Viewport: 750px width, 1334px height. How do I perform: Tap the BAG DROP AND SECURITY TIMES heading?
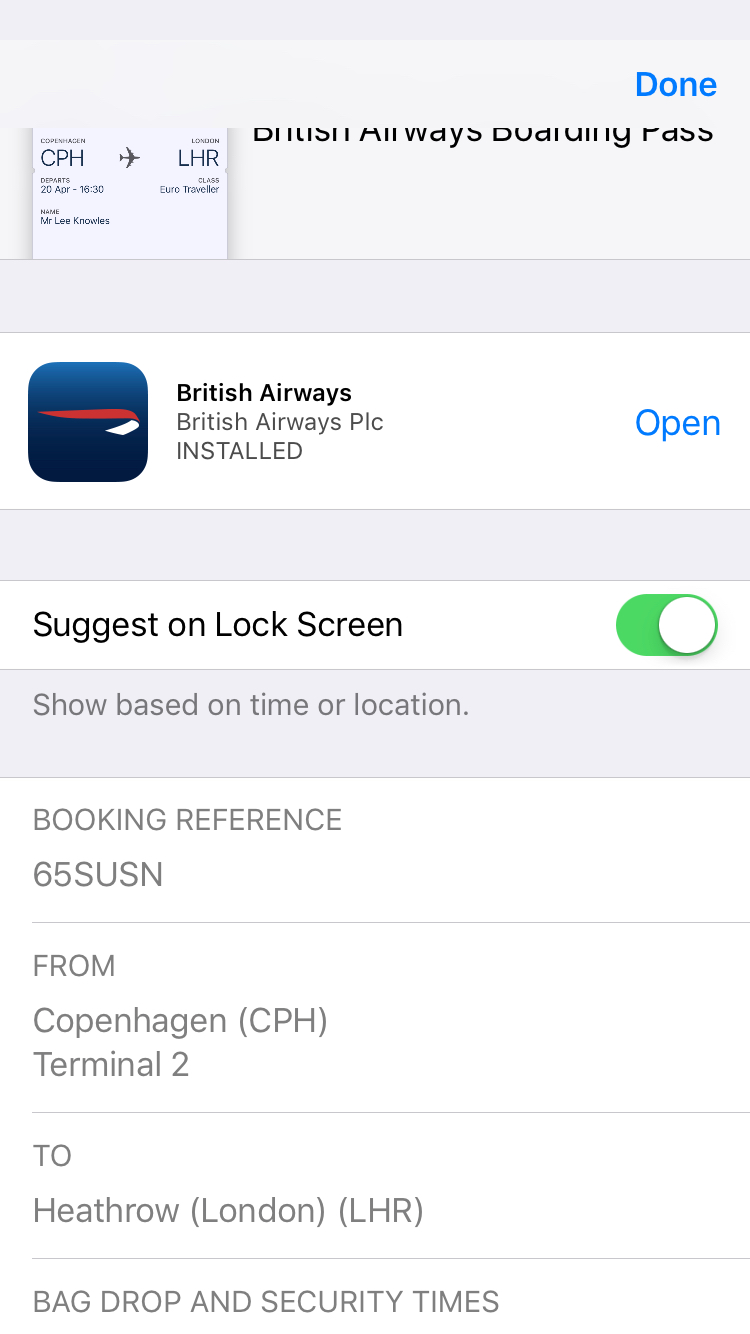[x=266, y=1301]
